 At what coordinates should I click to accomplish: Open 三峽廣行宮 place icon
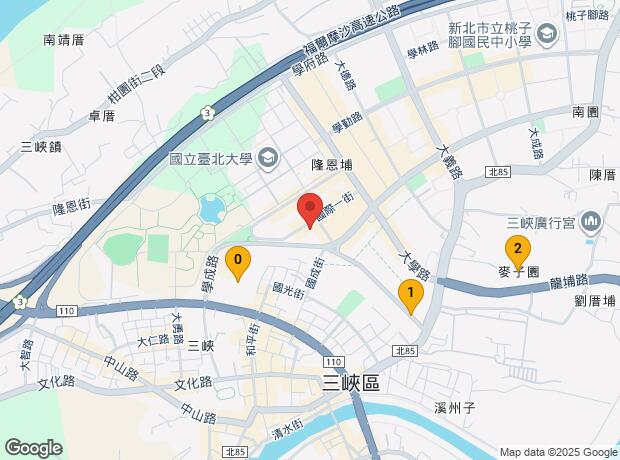[592, 220]
